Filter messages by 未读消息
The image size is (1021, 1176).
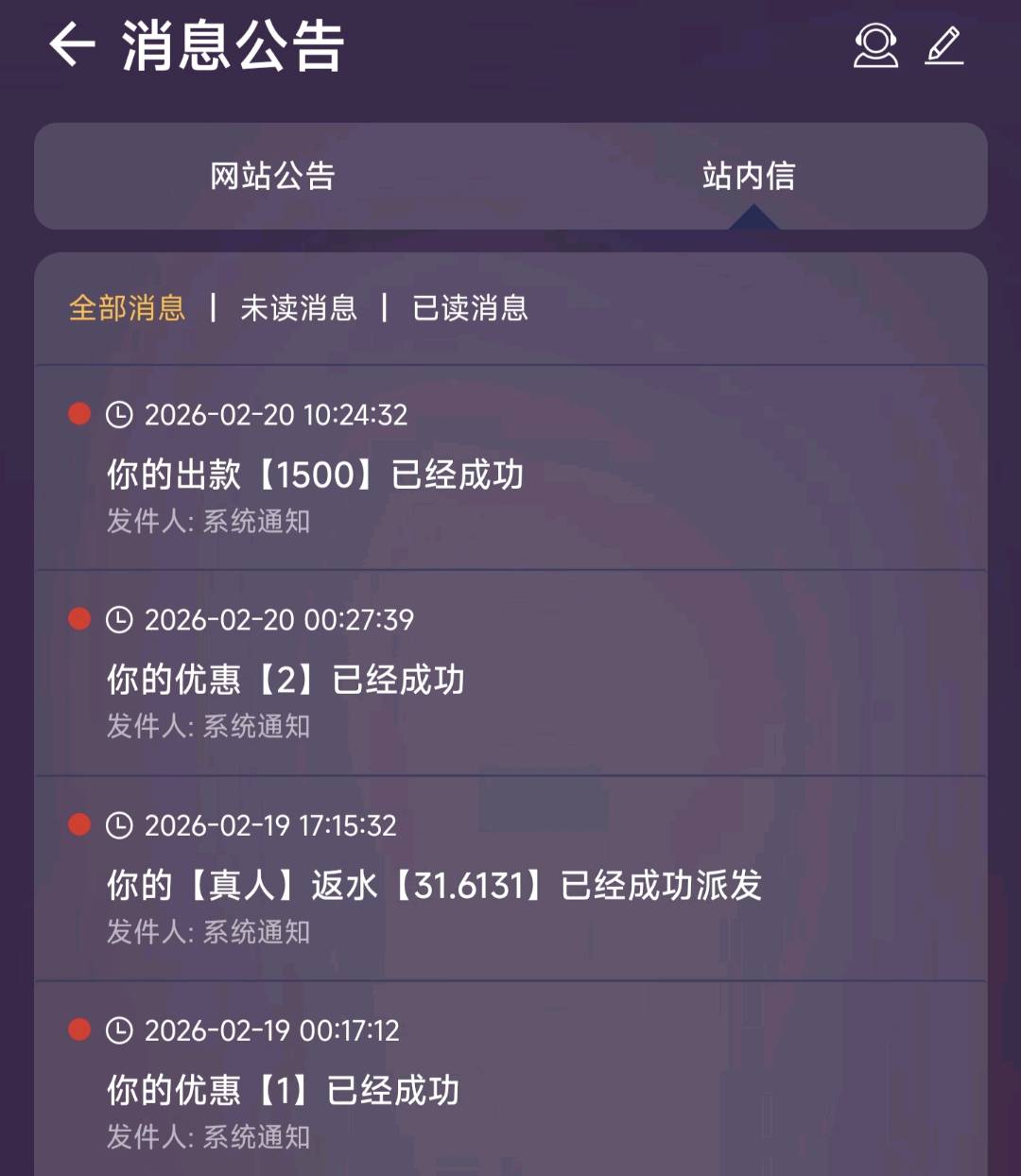click(299, 308)
